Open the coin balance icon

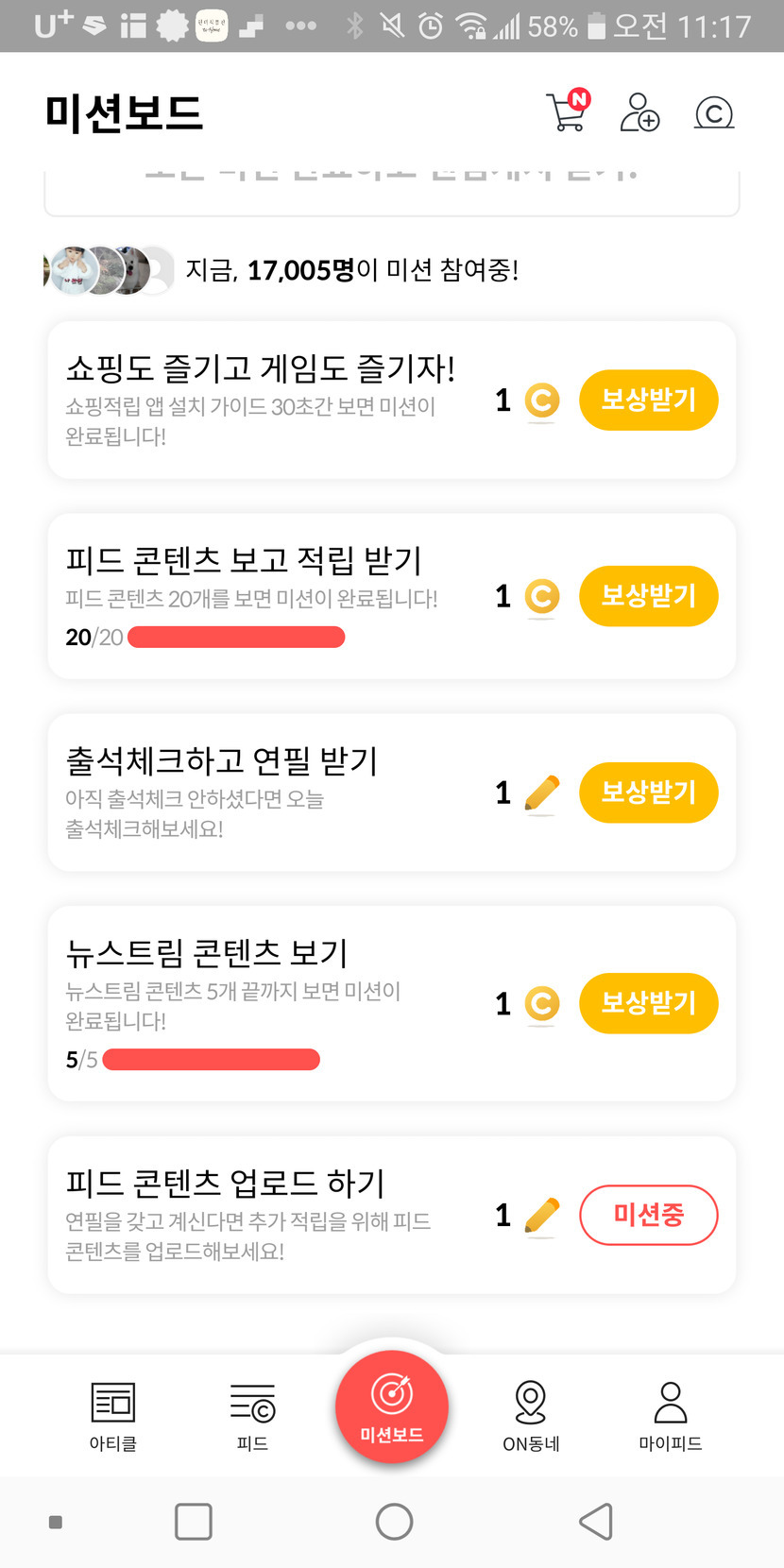(714, 113)
